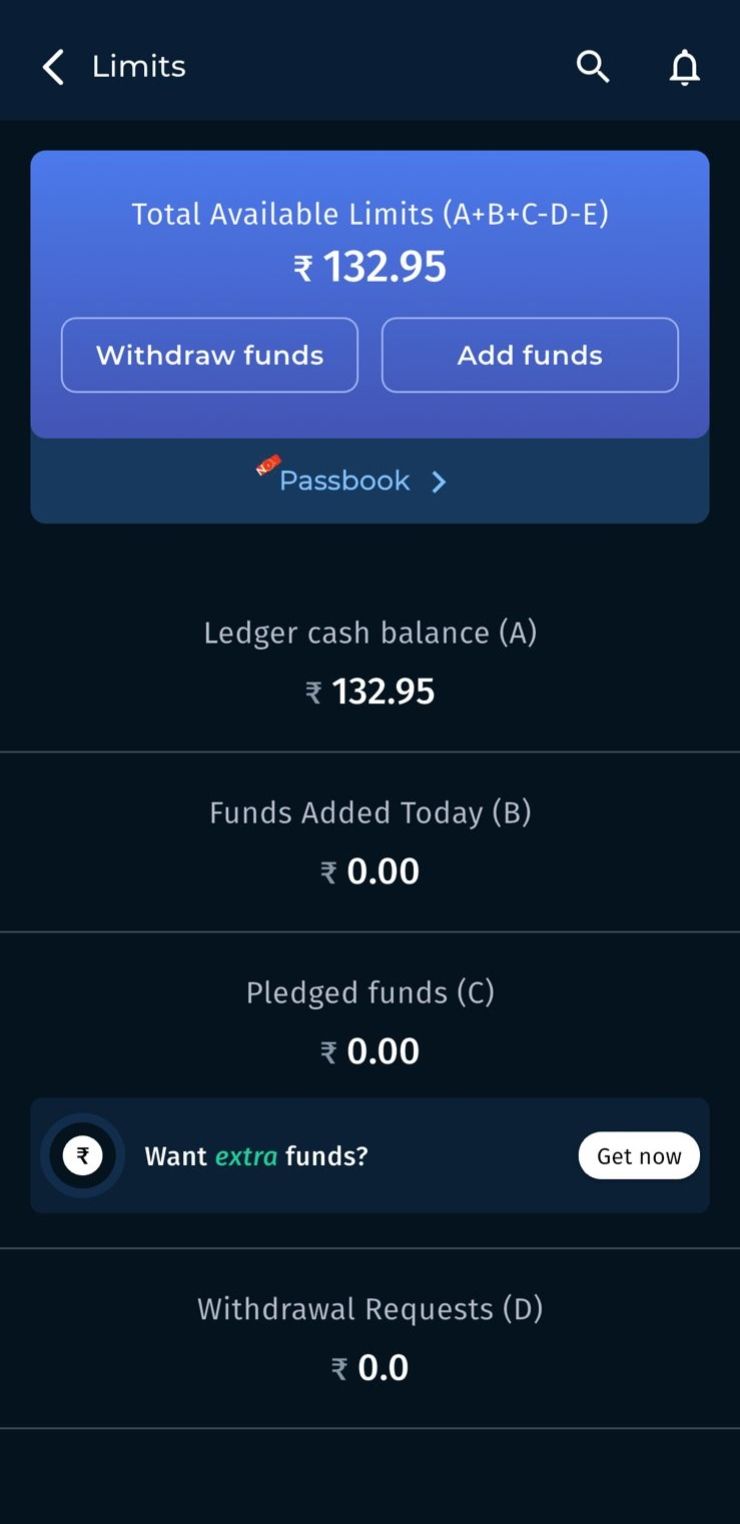Open the search icon
The width and height of the screenshot is (740, 1524).
(592, 67)
